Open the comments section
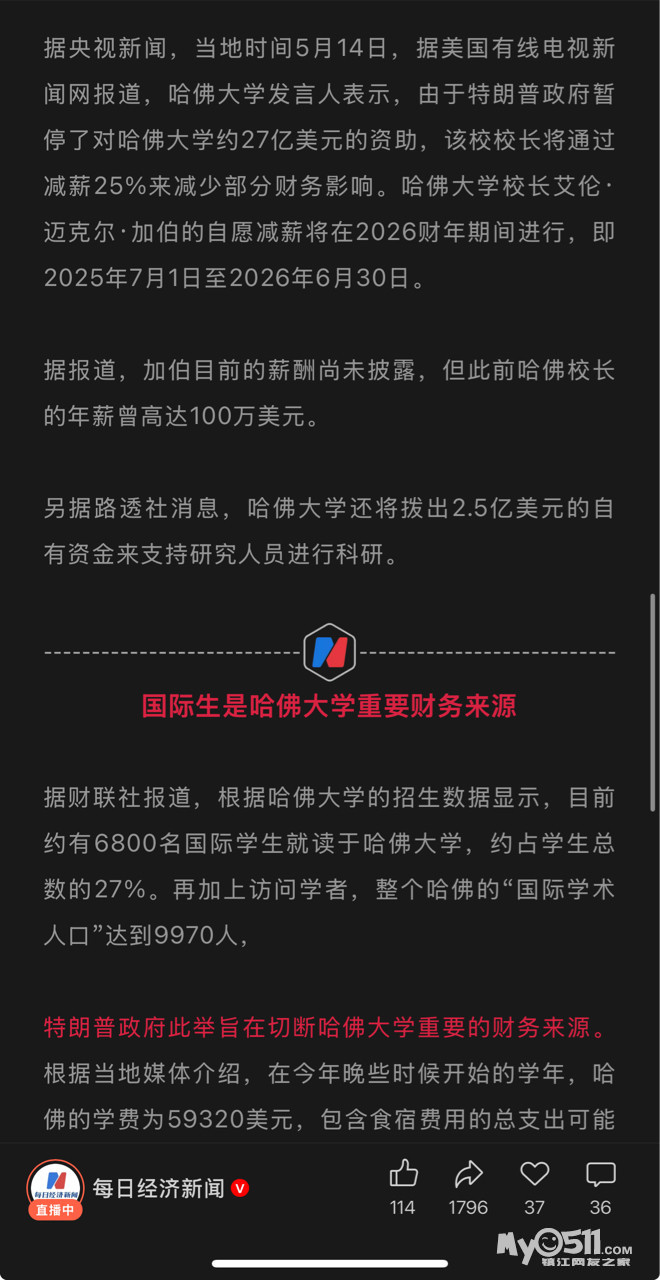The width and height of the screenshot is (660, 1280). [600, 1174]
